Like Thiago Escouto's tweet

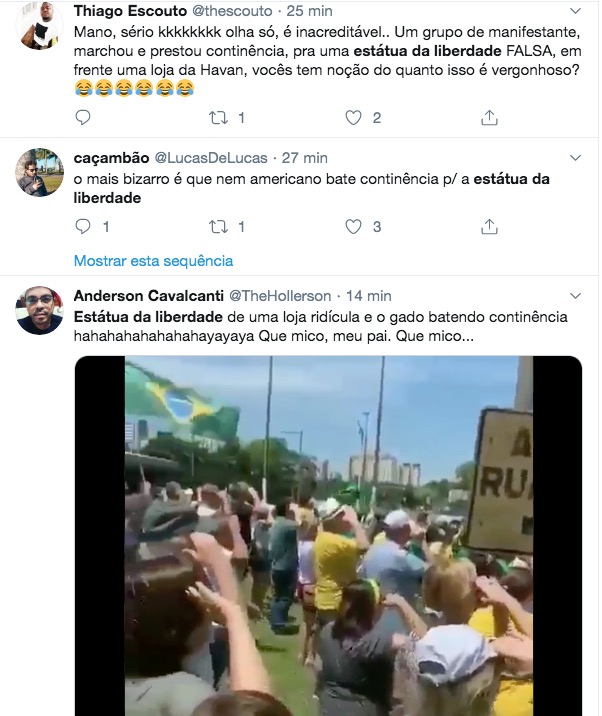click(x=353, y=118)
